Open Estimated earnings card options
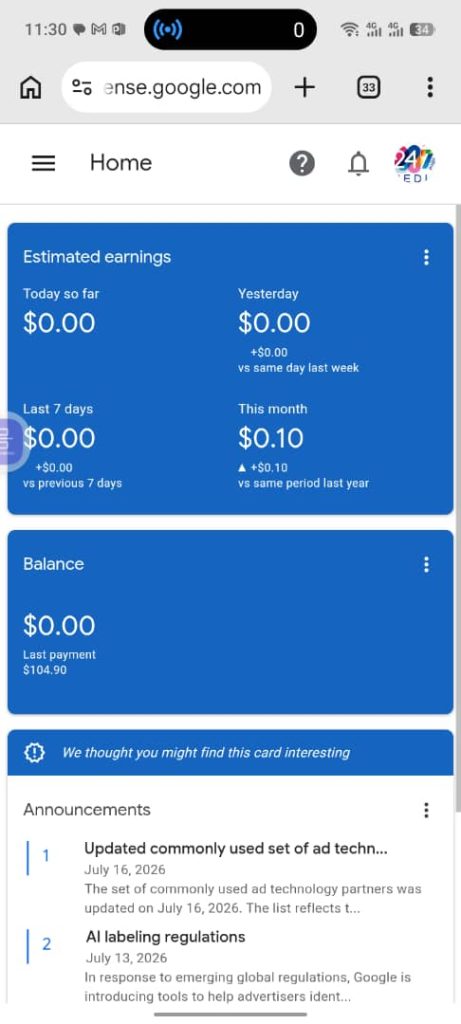 (426, 257)
